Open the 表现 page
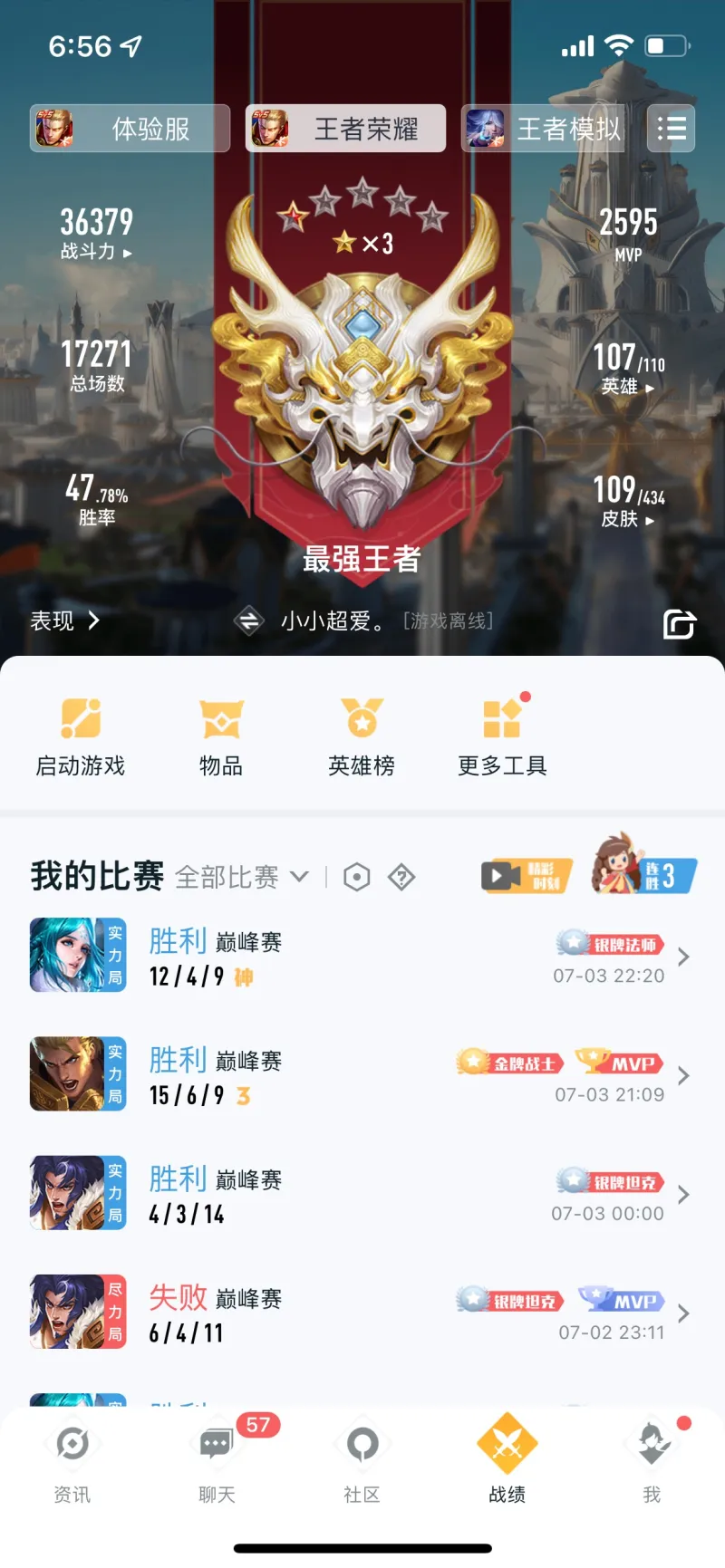 64,620
